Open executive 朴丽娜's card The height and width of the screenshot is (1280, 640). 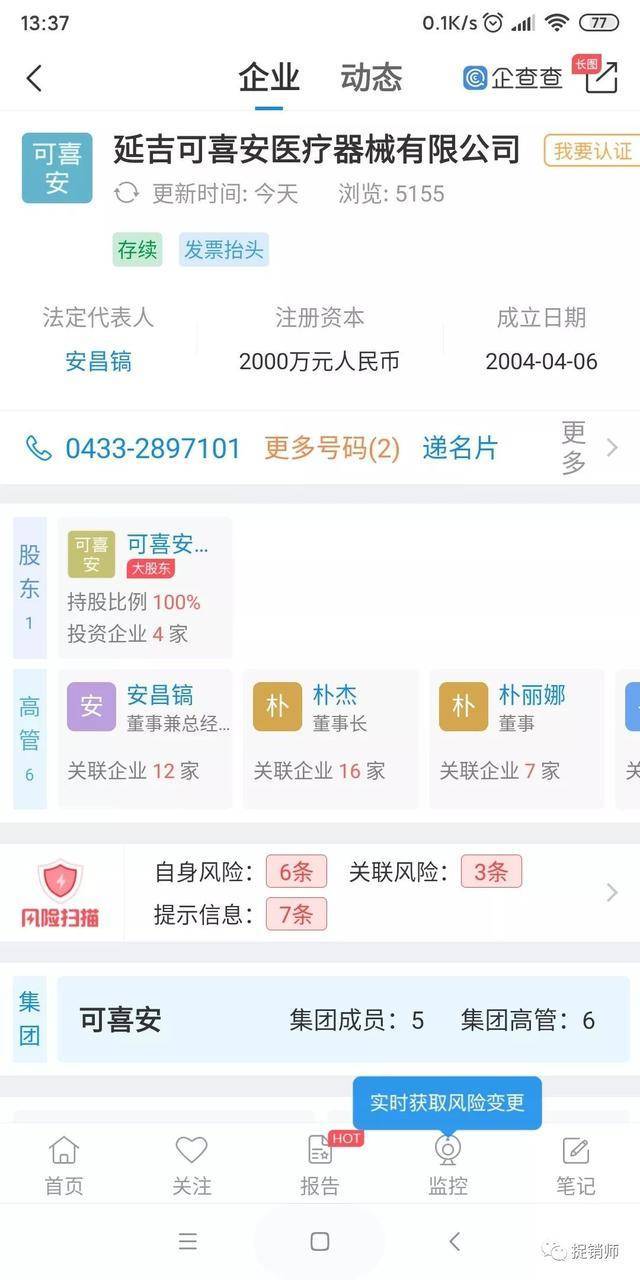point(516,738)
